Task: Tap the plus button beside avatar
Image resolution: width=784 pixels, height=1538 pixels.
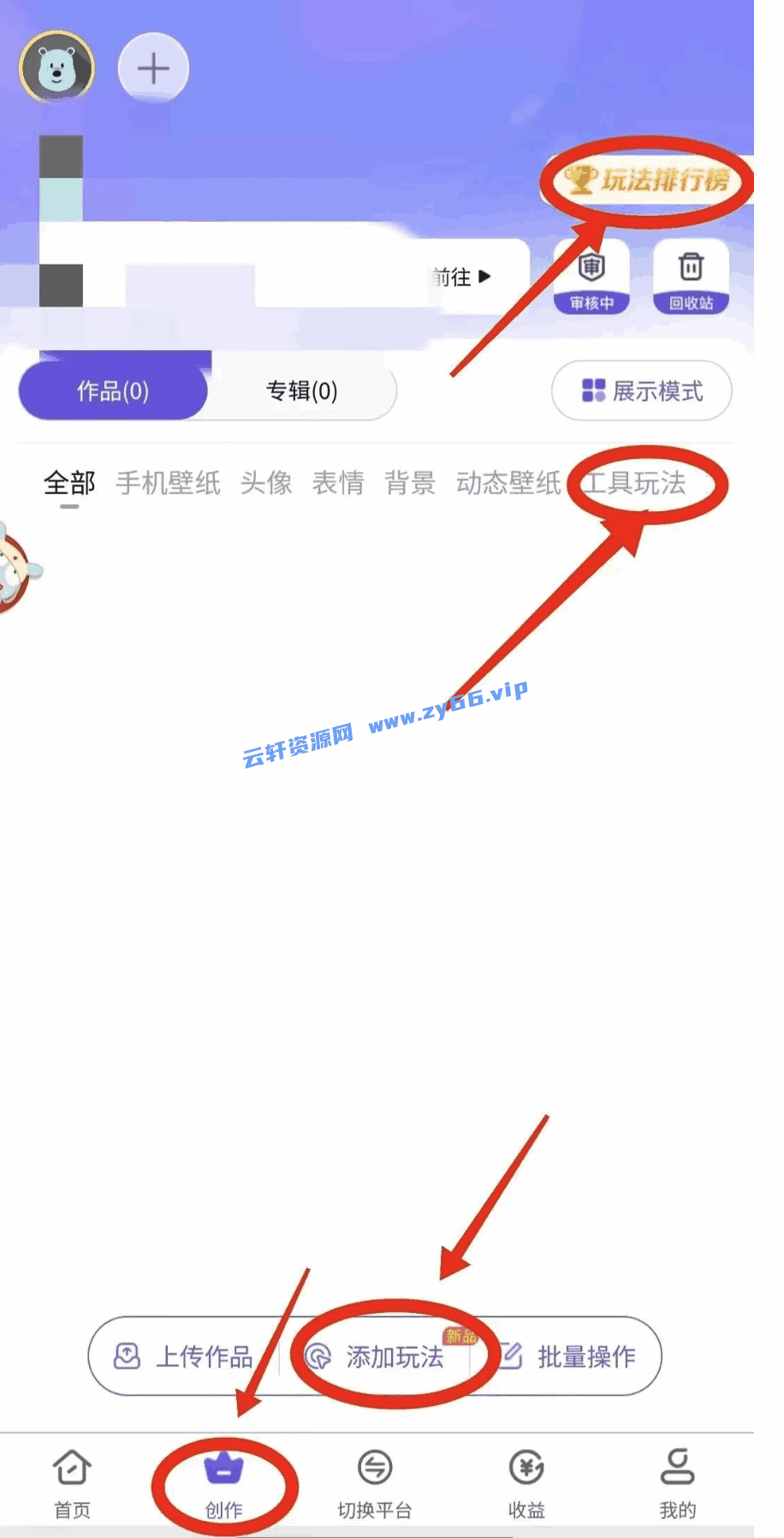Action: [x=153, y=69]
